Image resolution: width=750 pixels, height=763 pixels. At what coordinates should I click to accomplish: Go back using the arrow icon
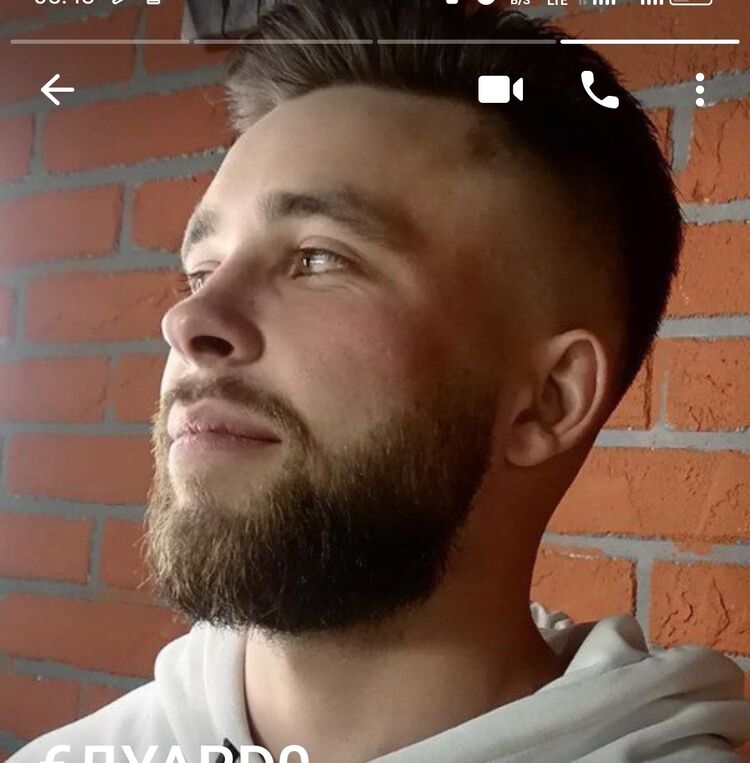[57, 90]
